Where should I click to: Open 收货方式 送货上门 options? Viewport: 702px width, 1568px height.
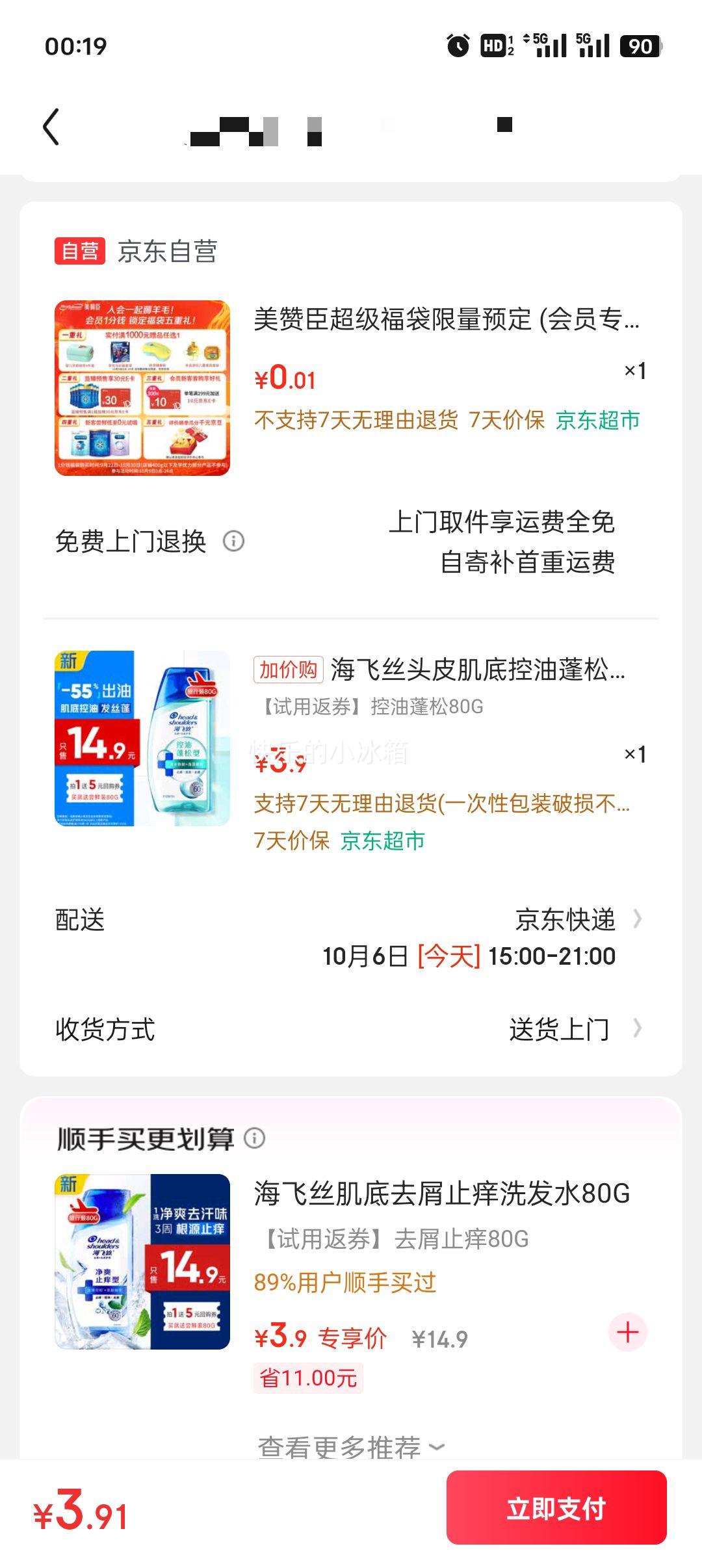point(574,1029)
